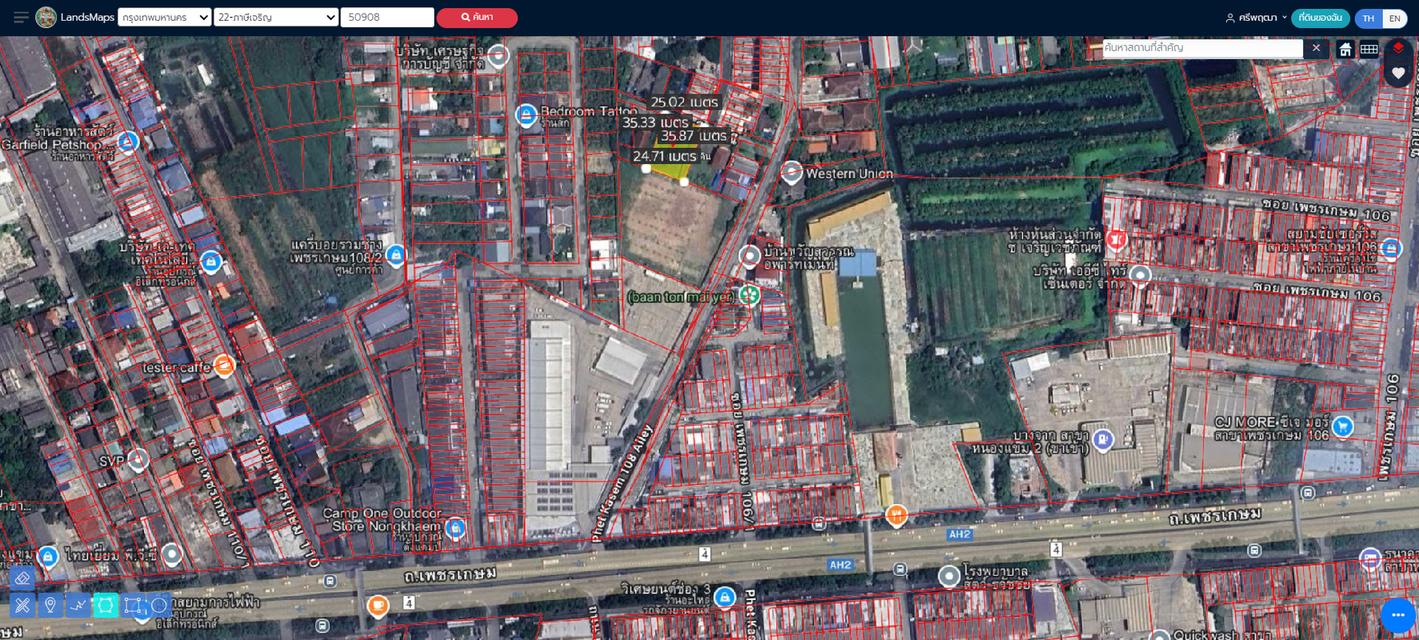Open the teal My Land button
The width and height of the screenshot is (1419, 640).
pyautogui.click(x=1320, y=18)
